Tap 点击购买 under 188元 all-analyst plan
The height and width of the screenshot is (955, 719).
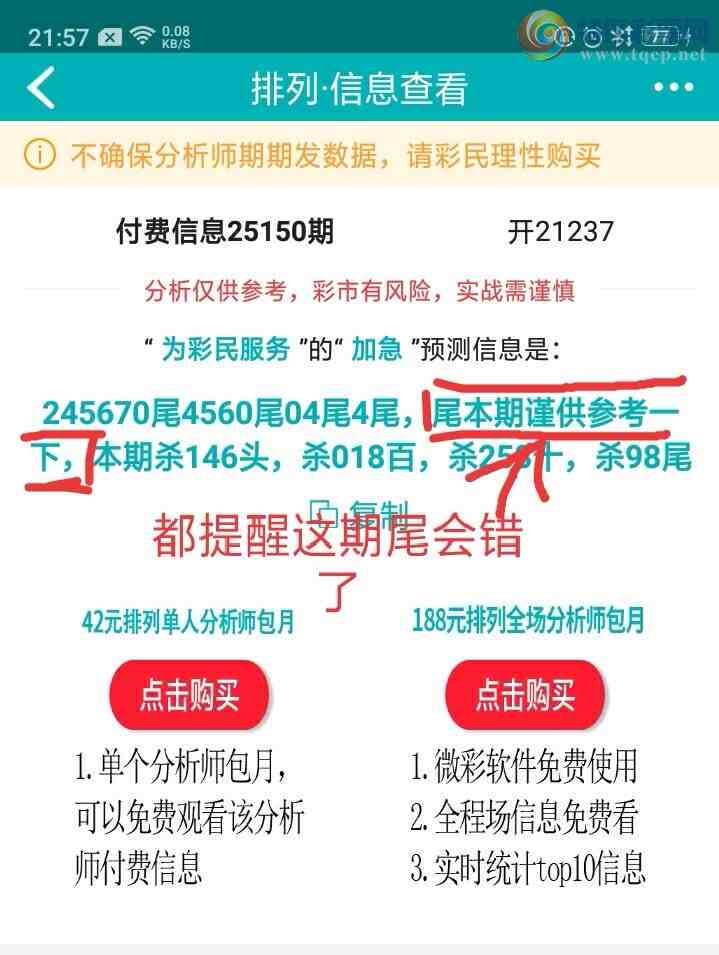coord(525,696)
